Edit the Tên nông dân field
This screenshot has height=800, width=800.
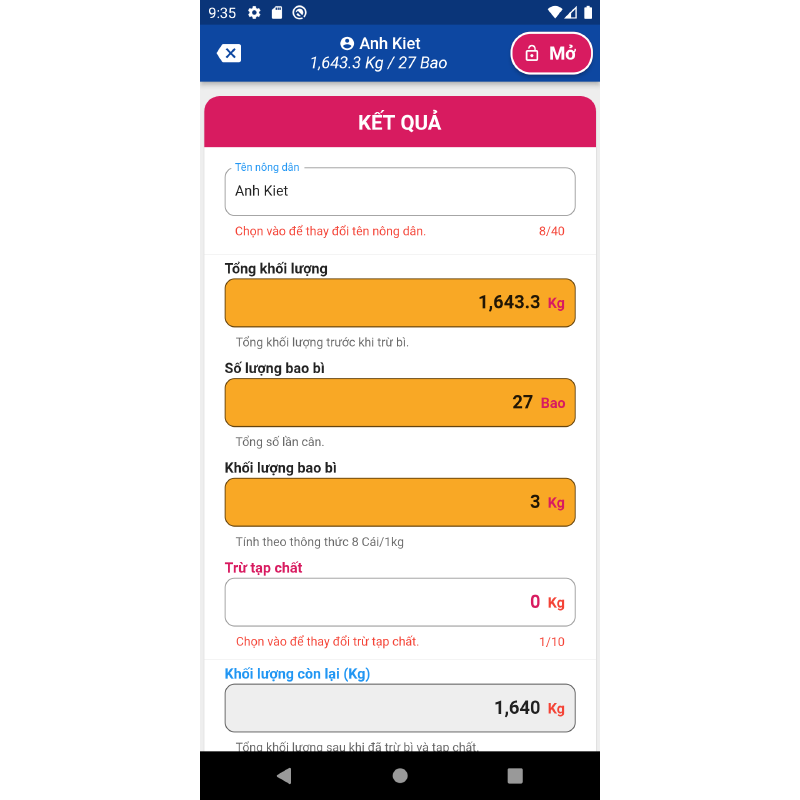tap(400, 191)
